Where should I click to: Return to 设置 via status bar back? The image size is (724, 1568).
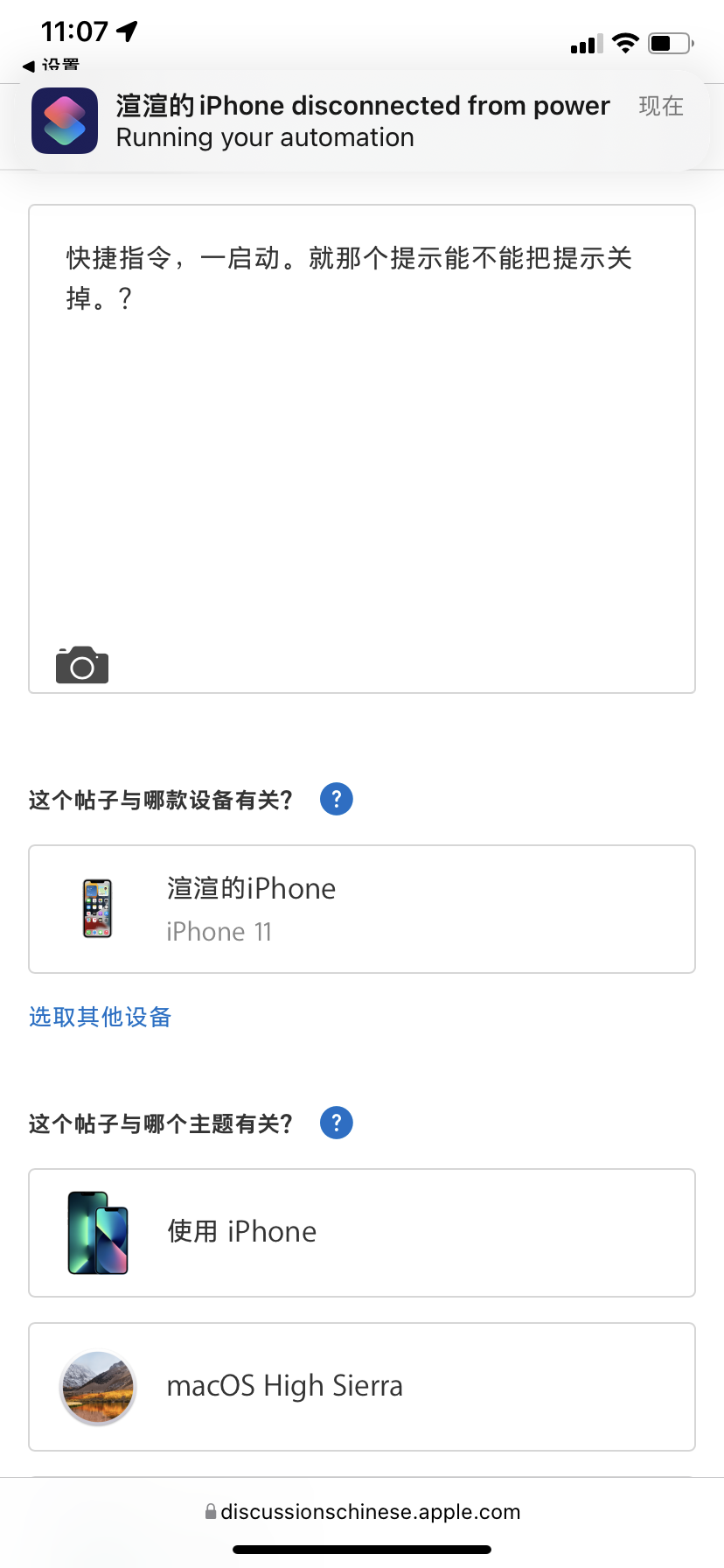(x=51, y=66)
